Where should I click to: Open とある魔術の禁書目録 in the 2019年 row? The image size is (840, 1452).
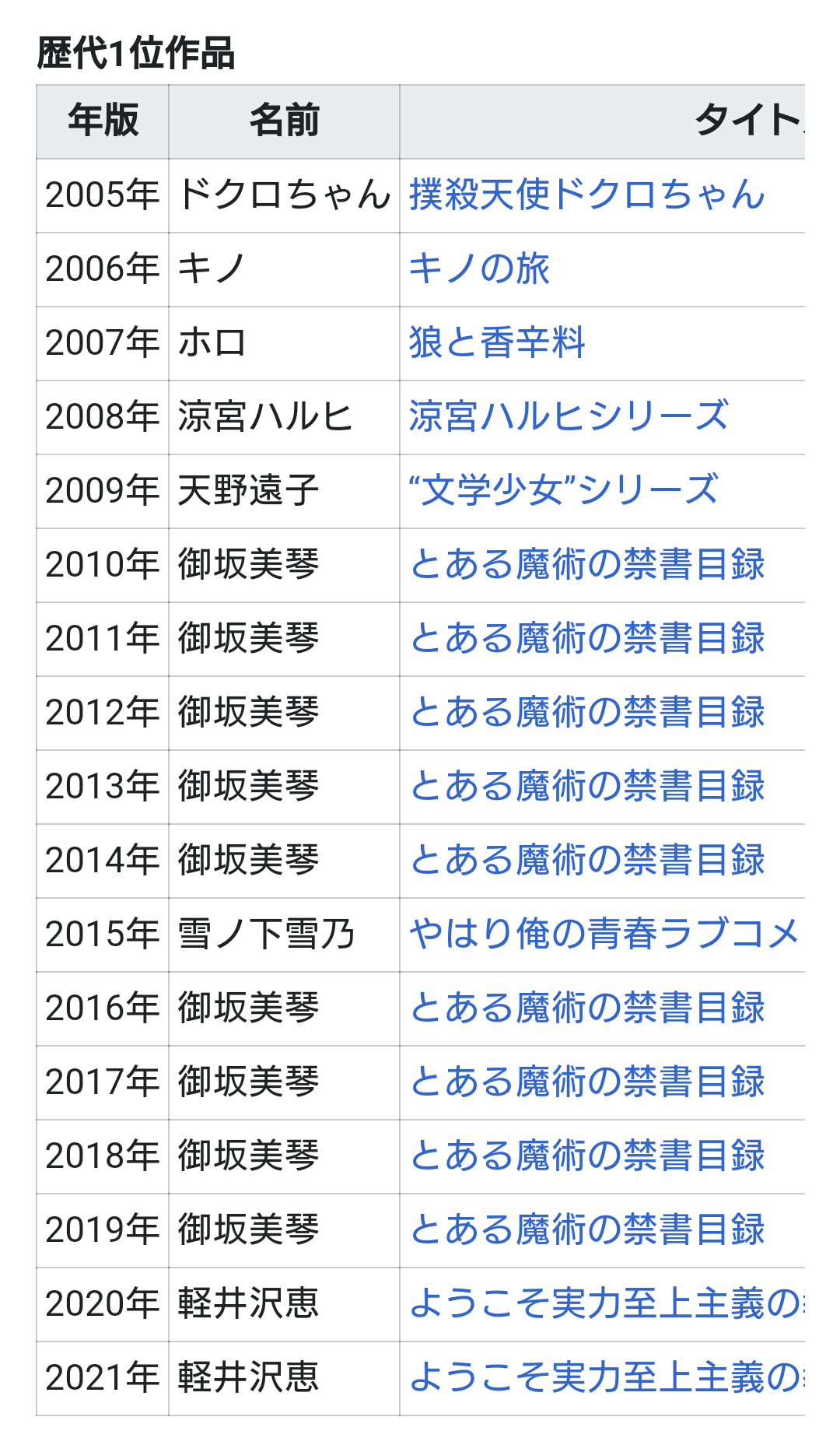pyautogui.click(x=587, y=1229)
